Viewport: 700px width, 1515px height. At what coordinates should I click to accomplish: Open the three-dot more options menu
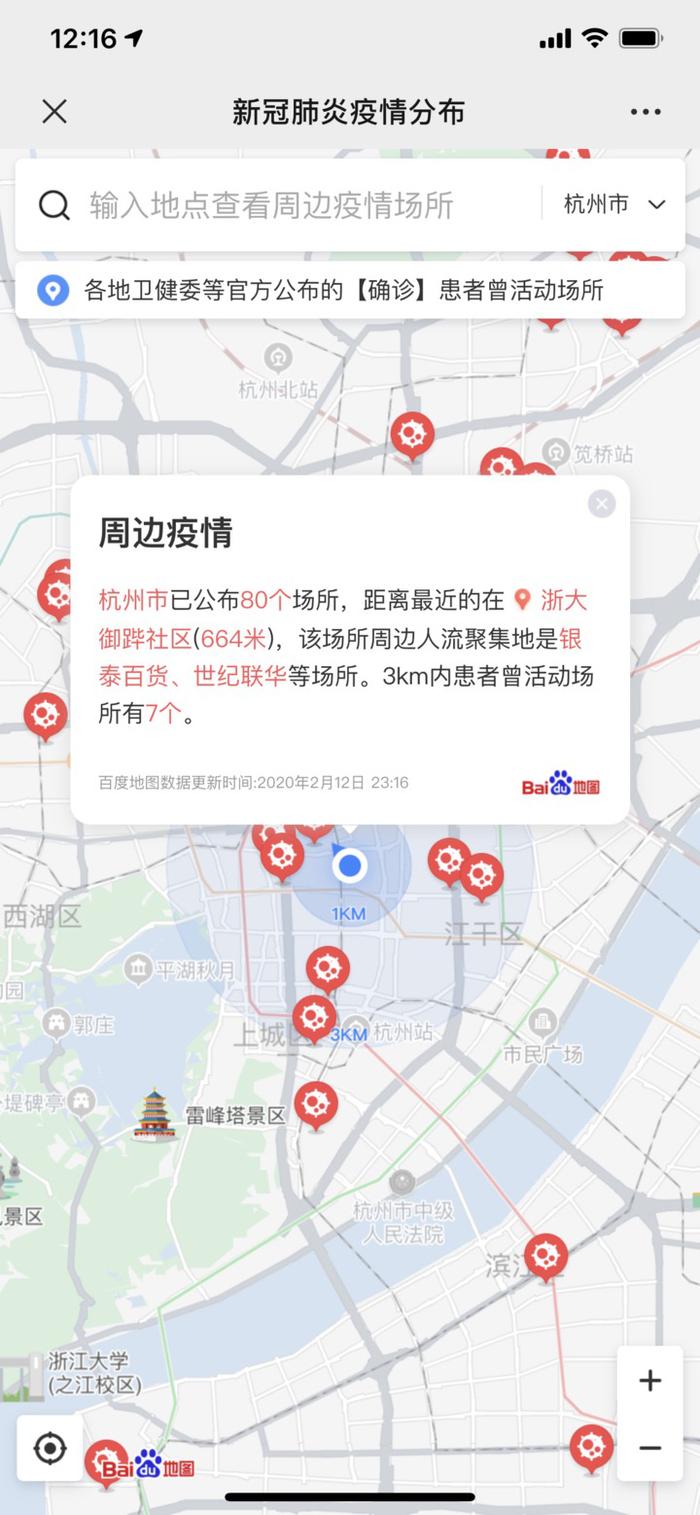click(646, 112)
